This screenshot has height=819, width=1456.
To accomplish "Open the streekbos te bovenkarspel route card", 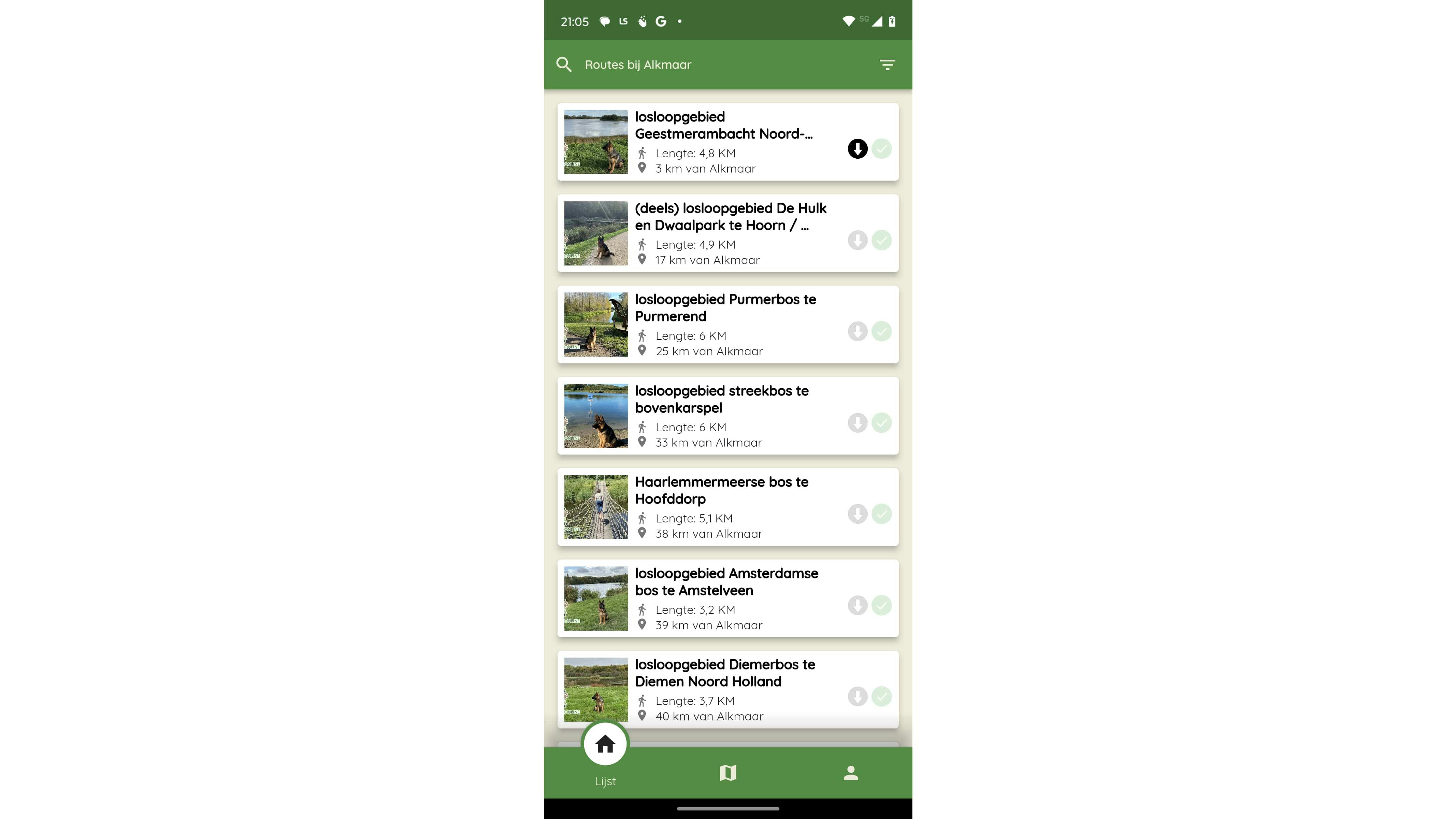I will [x=723, y=416].
